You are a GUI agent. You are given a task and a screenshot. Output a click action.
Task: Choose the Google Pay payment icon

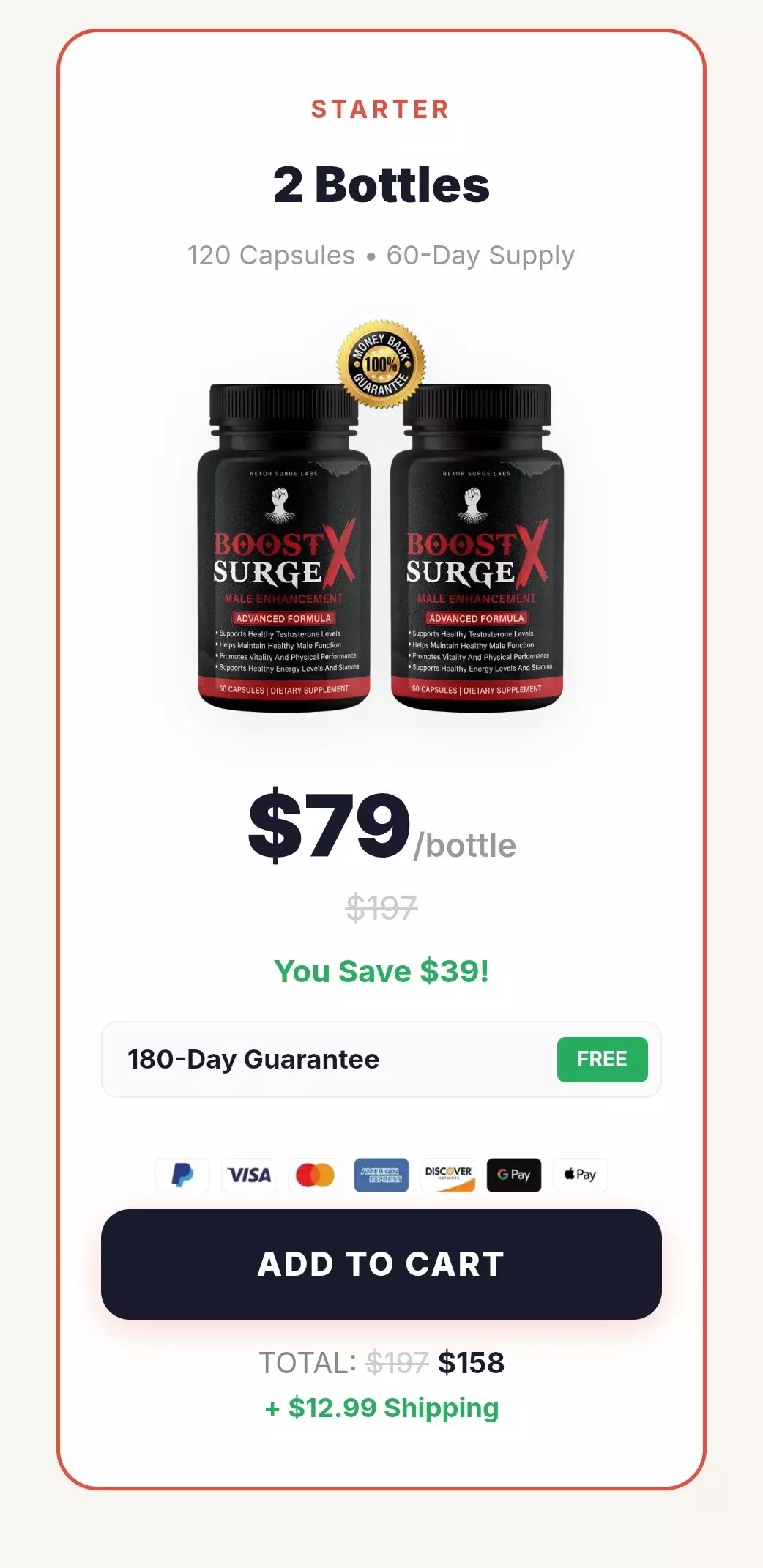tap(513, 1175)
